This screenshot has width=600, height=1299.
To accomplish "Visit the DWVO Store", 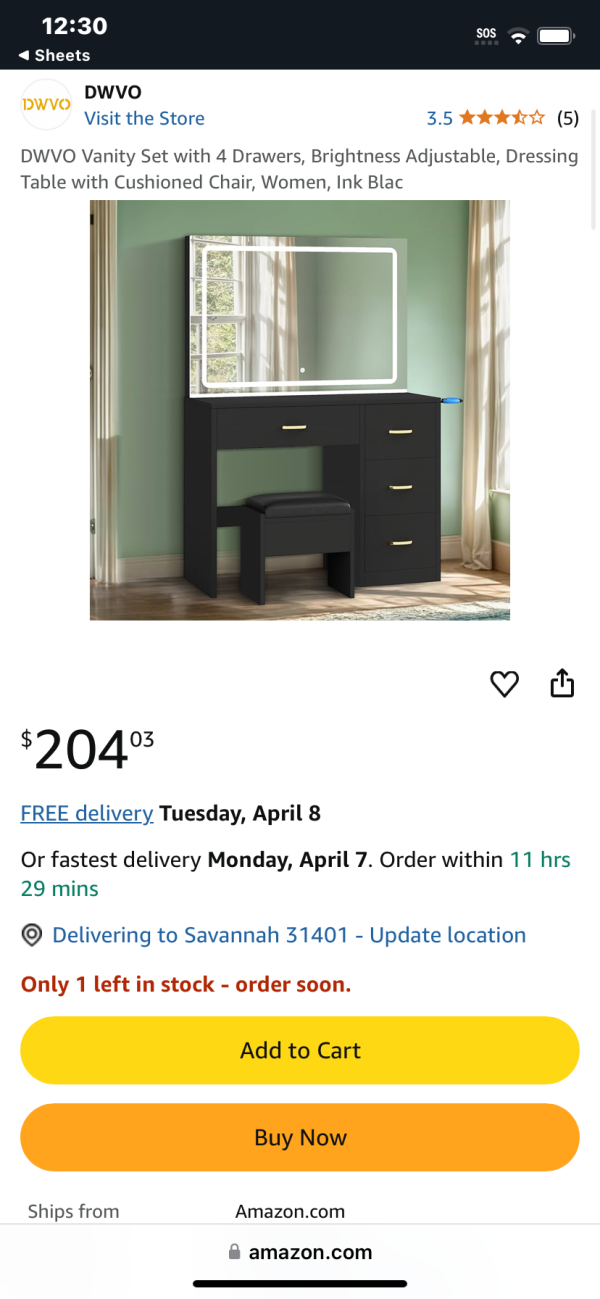I will coord(144,118).
